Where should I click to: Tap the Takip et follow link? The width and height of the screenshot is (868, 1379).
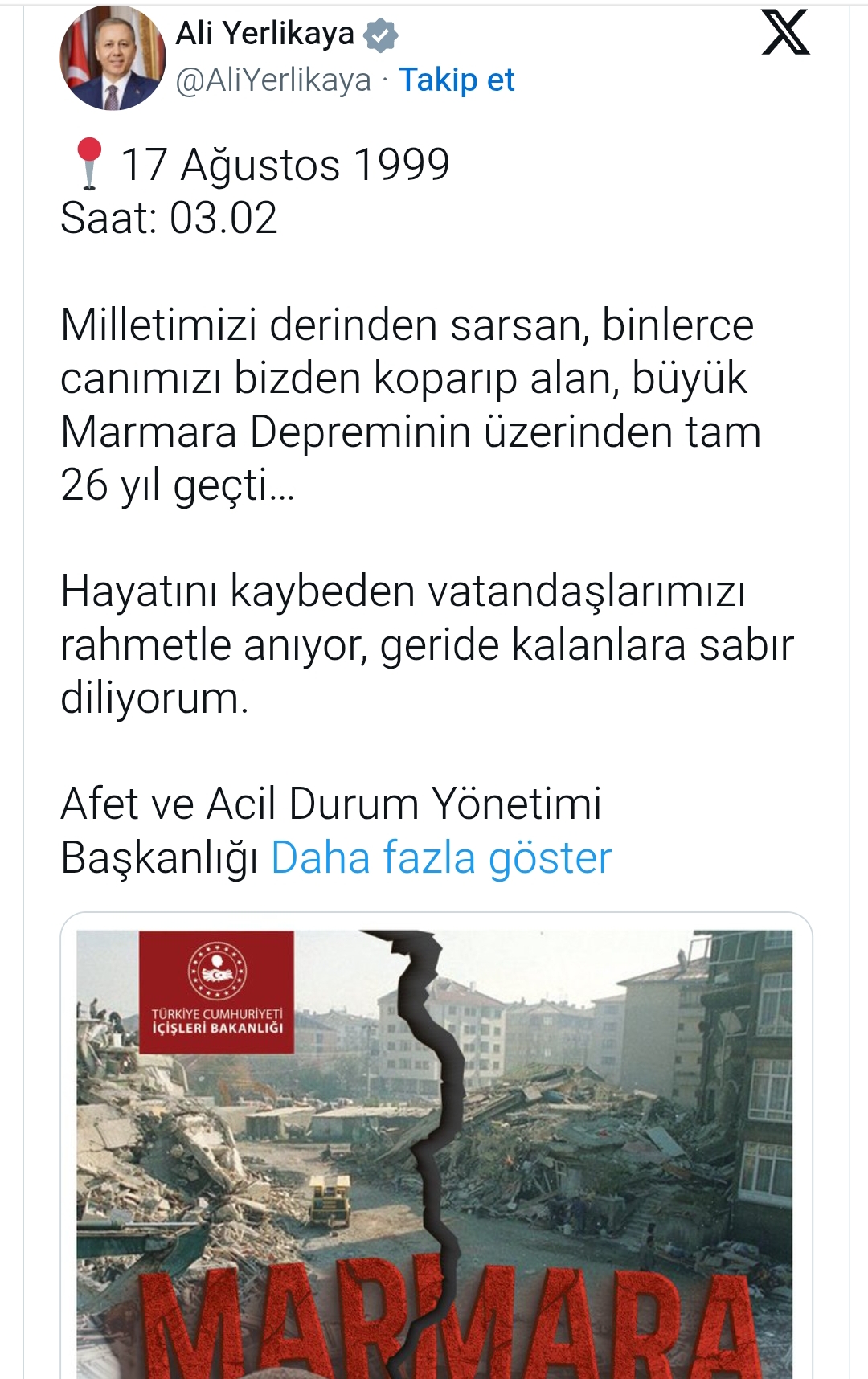[457, 80]
